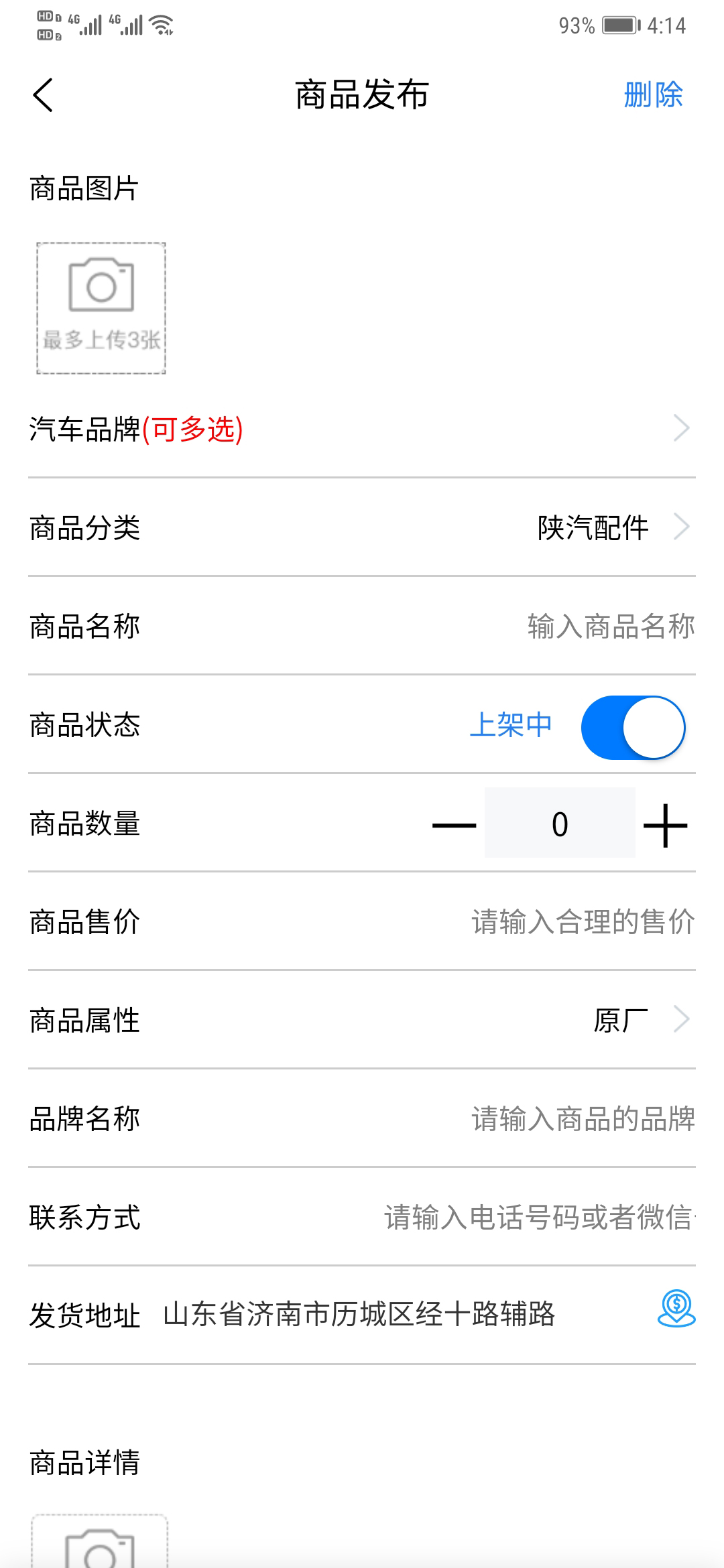Open 商品分类 to change 陕汽配件
This screenshot has width=724, height=1568.
pyautogui.click(x=362, y=527)
